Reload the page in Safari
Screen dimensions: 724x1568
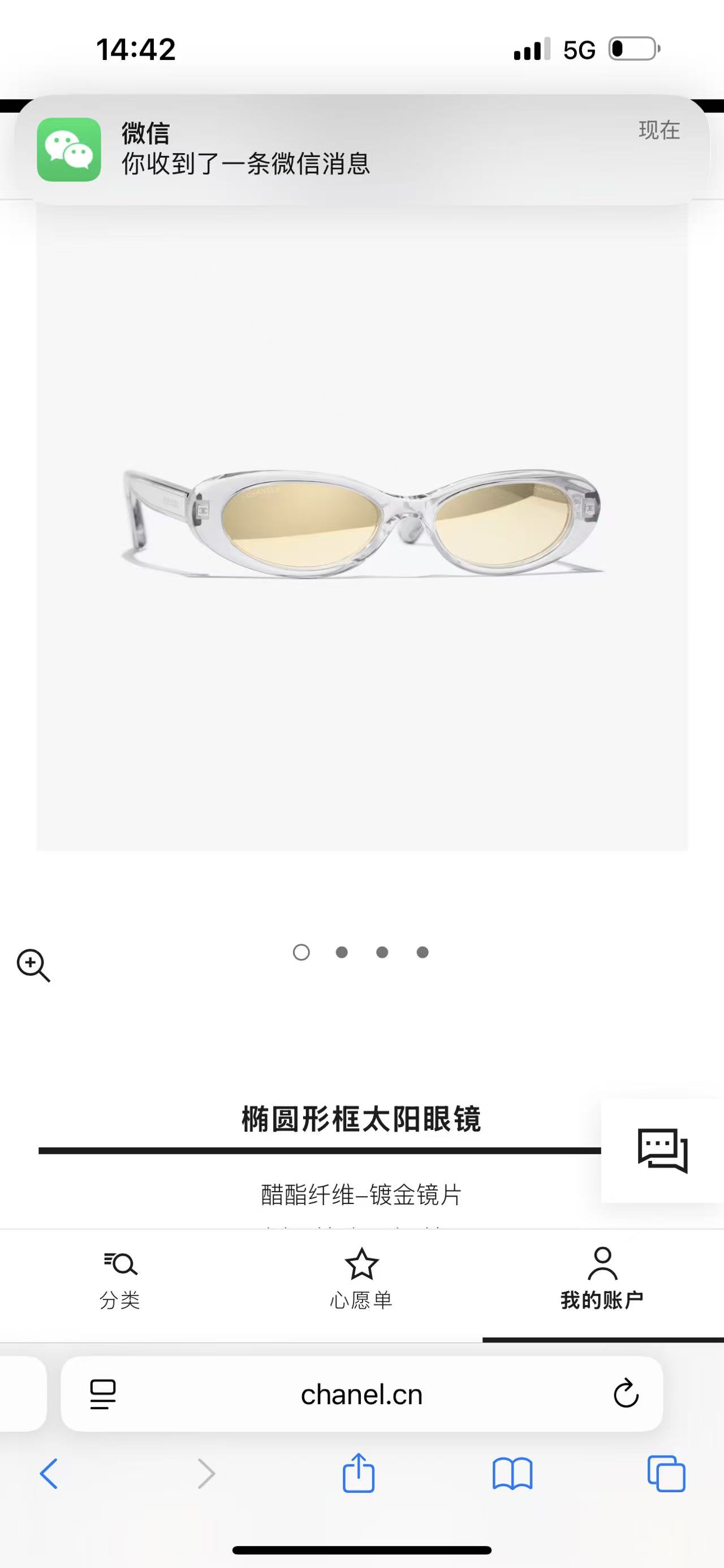pyautogui.click(x=626, y=1394)
